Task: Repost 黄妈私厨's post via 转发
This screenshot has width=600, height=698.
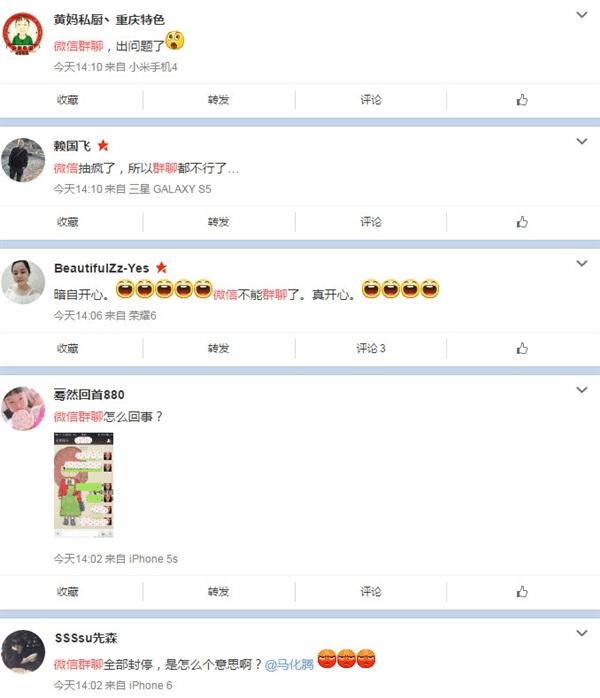Action: 218,100
